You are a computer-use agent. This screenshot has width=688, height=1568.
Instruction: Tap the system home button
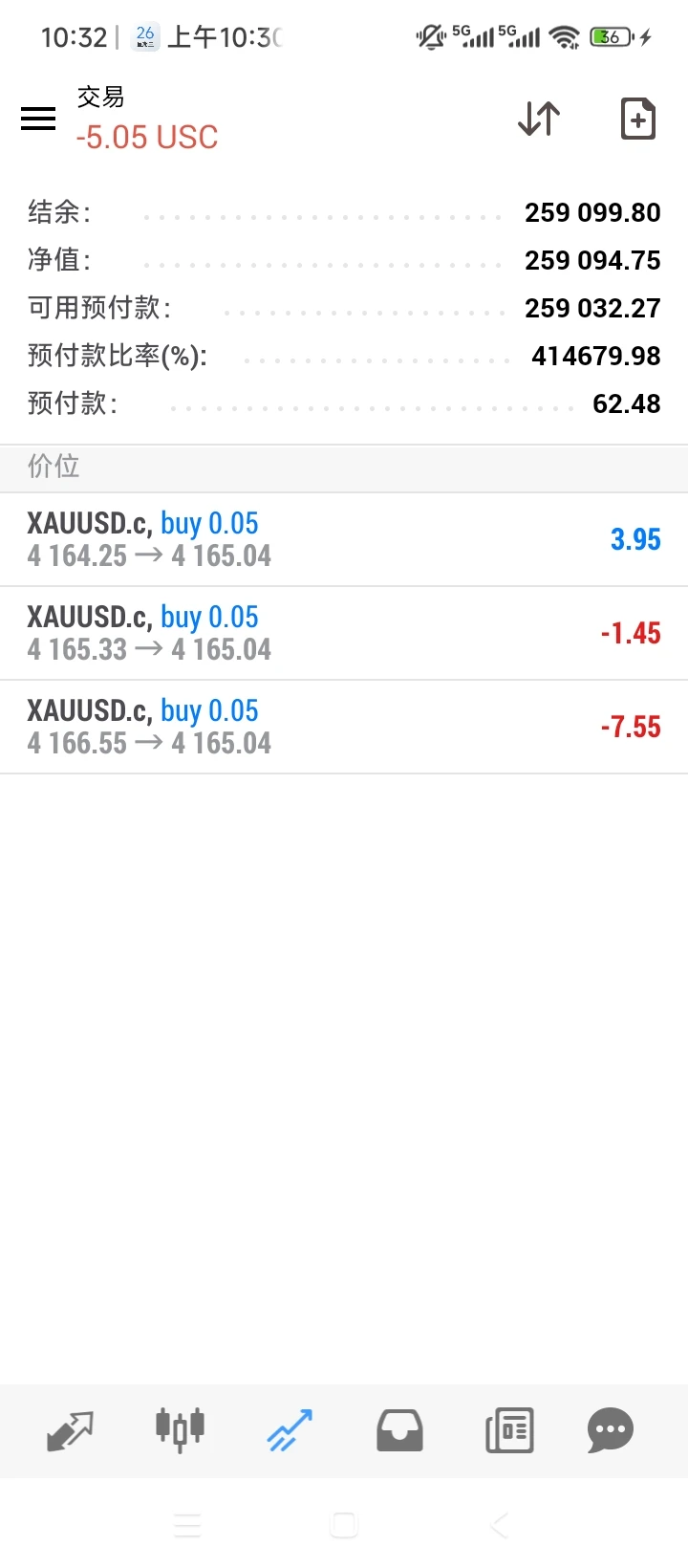pyautogui.click(x=344, y=1524)
